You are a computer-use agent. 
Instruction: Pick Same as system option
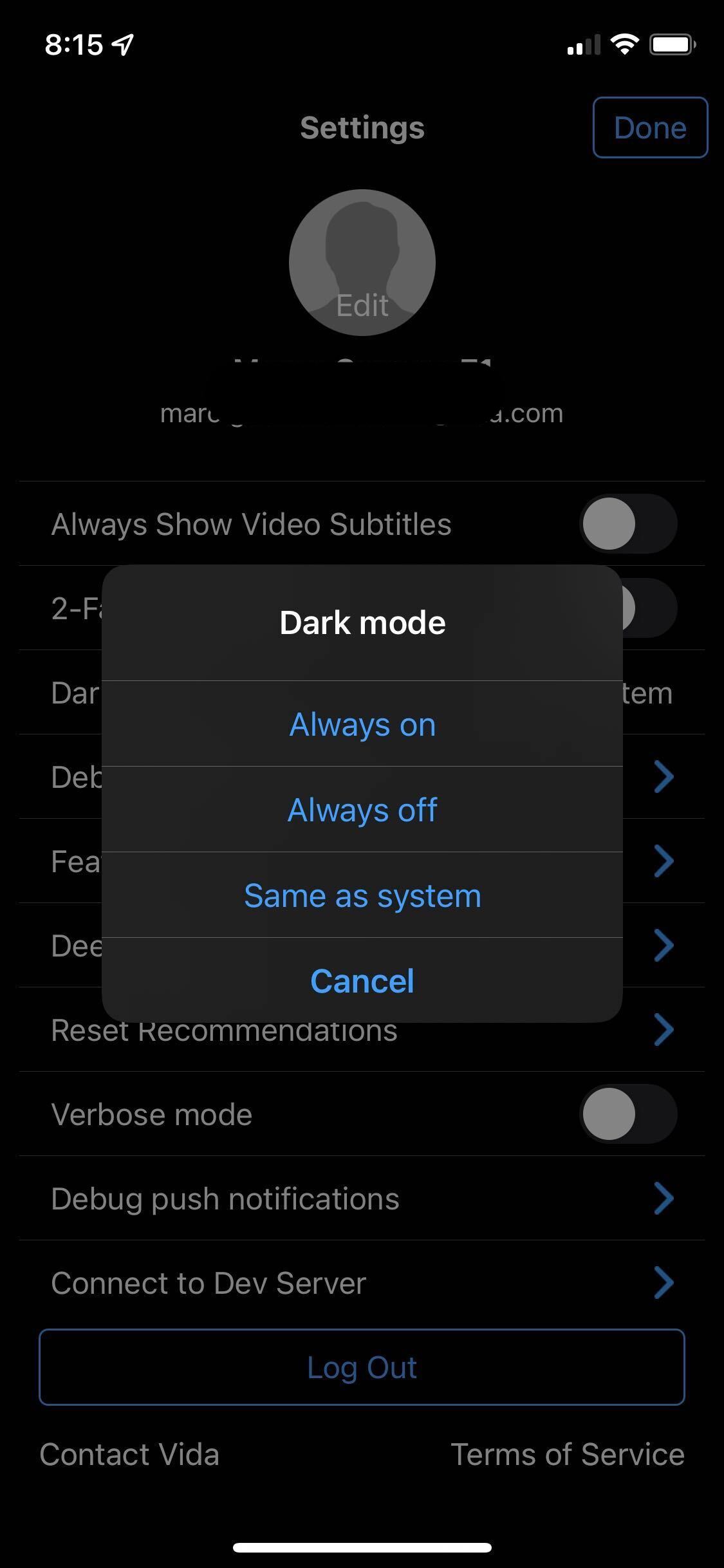click(362, 895)
